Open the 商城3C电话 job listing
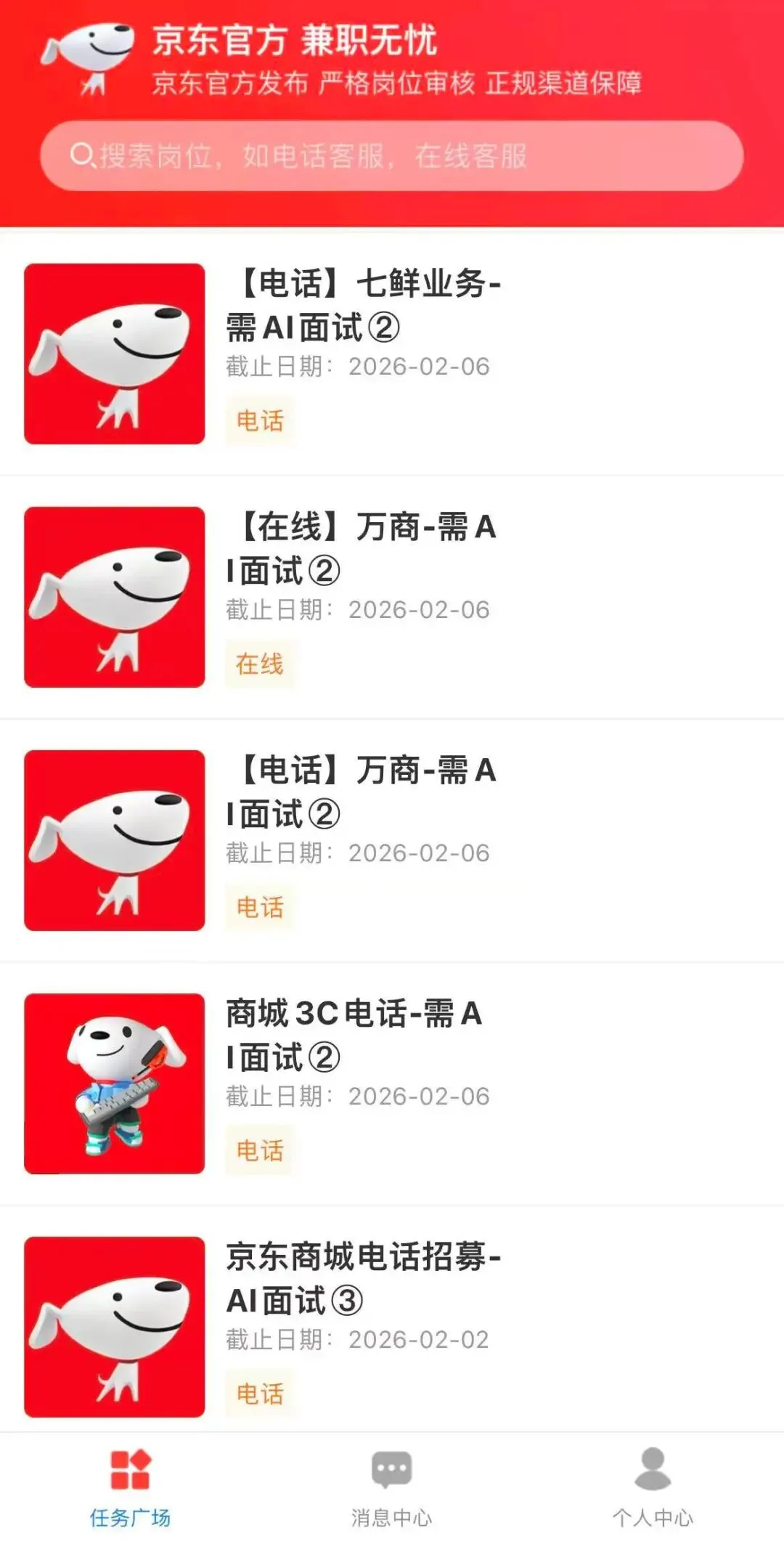 click(x=354, y=1035)
